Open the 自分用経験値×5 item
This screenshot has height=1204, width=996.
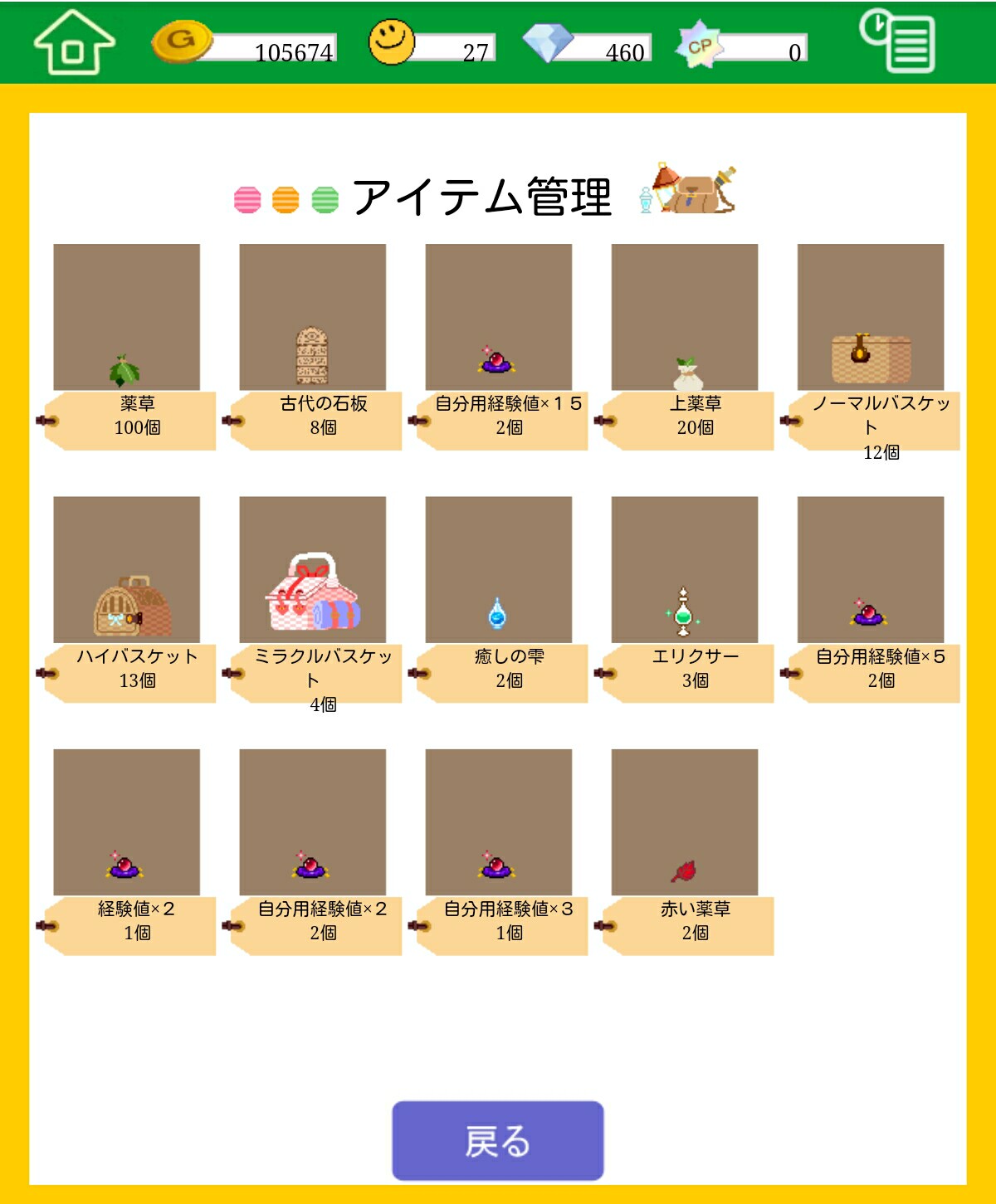coord(870,570)
